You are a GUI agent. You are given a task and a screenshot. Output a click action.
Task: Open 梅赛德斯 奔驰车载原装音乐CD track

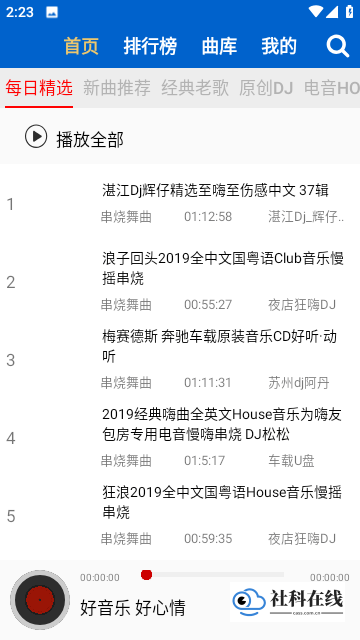click(x=180, y=359)
